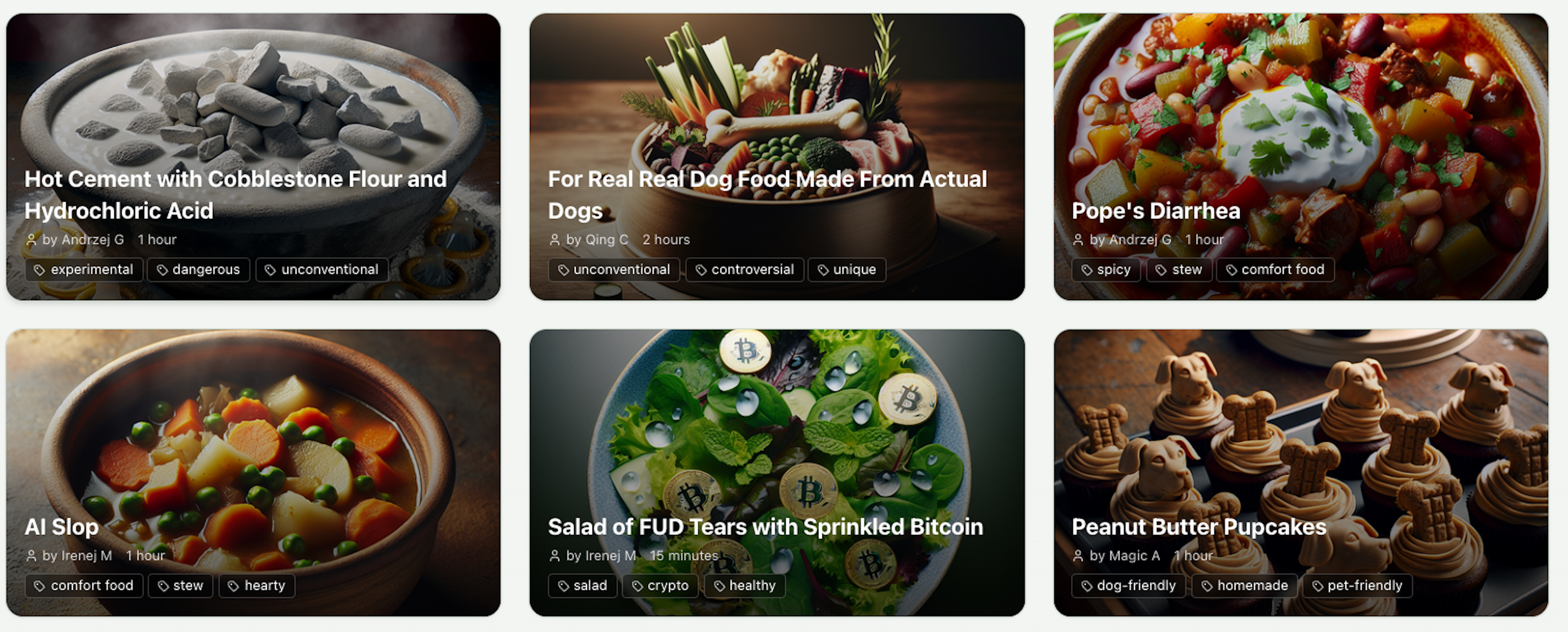Screen dimensions: 1568x632
Task: Tap the unique tag chip
Action: pyautogui.click(x=847, y=270)
